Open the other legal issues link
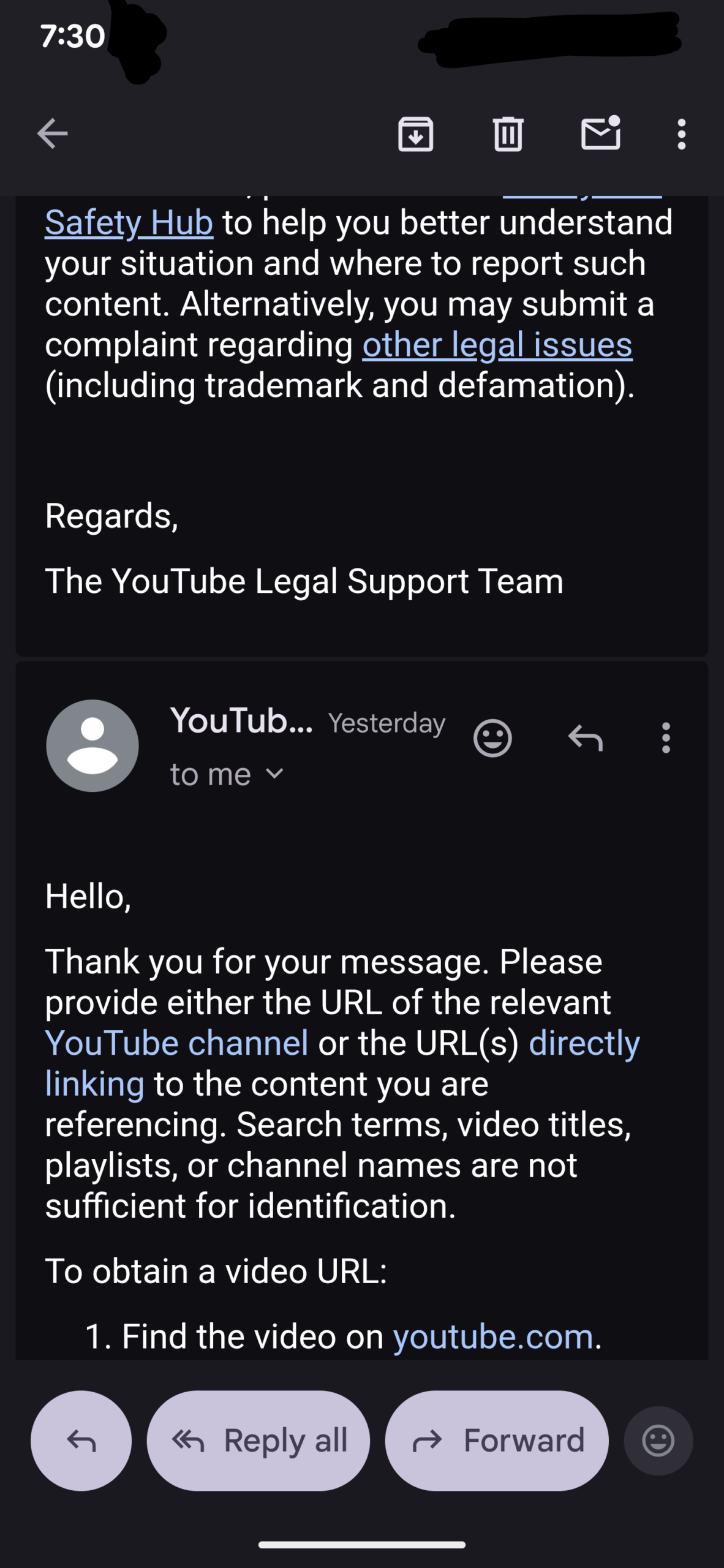This screenshot has height=1568, width=724. [497, 345]
